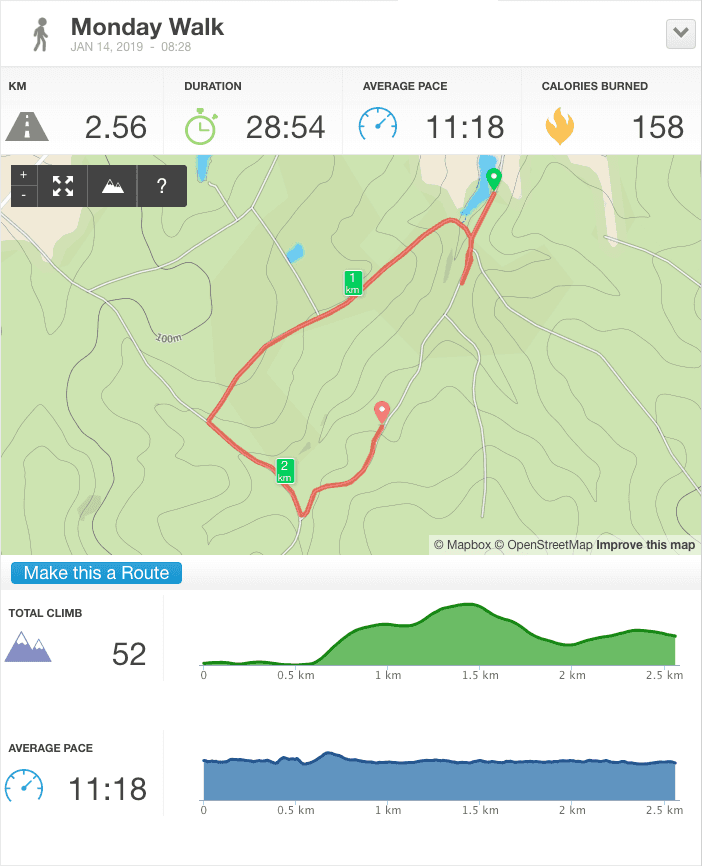Open the Improve this map link
This screenshot has height=866, width=702.
click(x=645, y=545)
